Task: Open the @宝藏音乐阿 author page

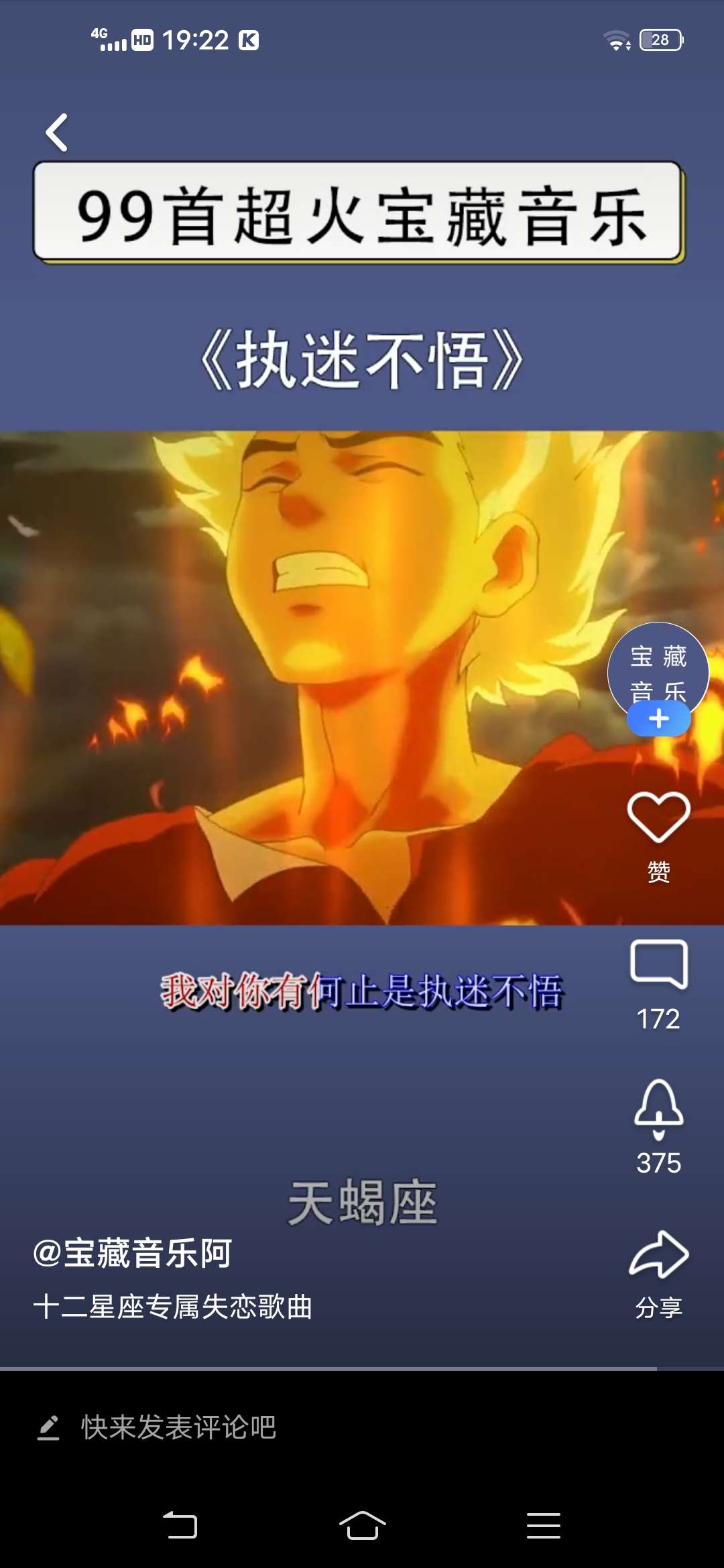Action: (x=133, y=1253)
